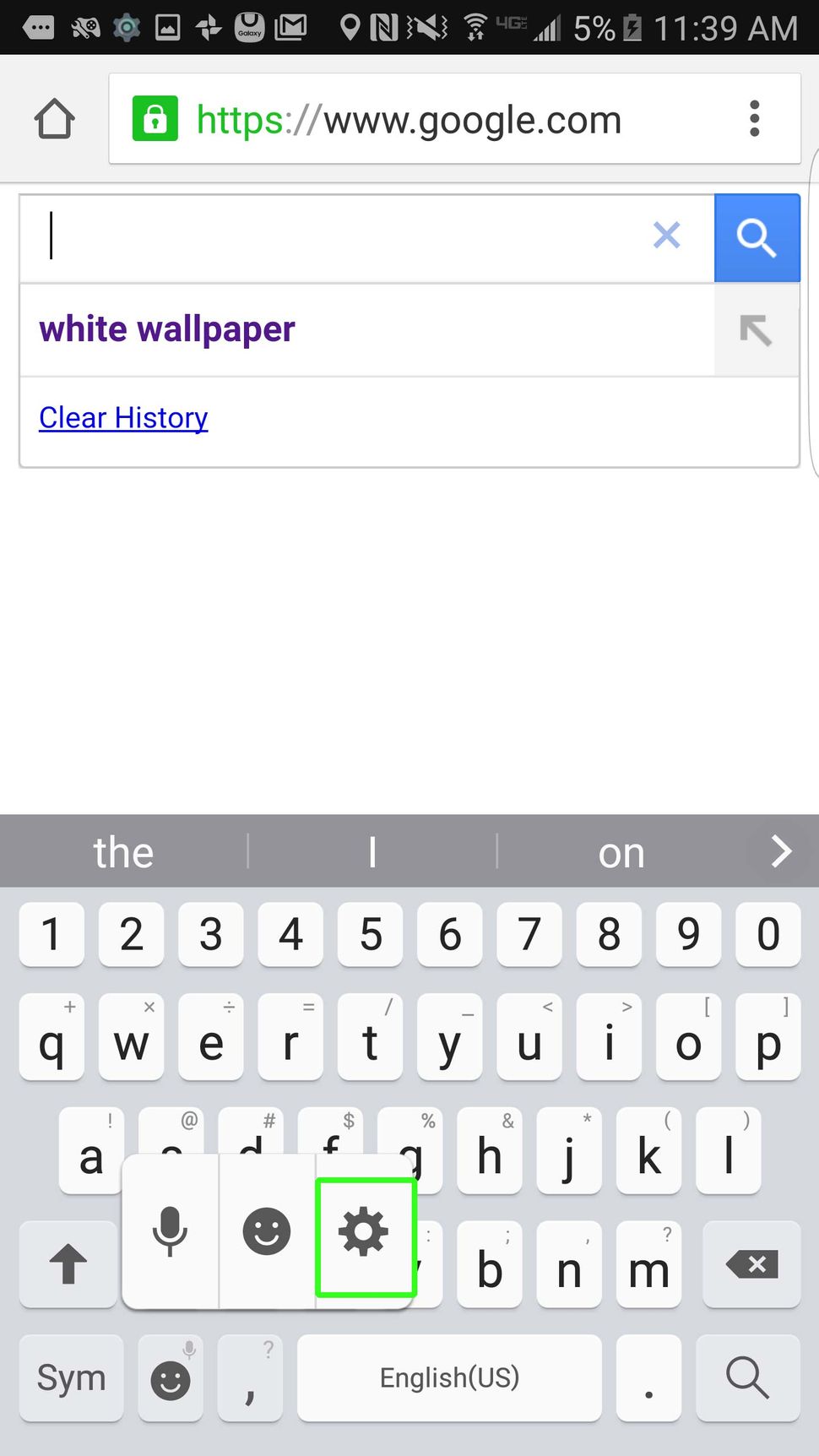Viewport: 819px width, 1456px height.
Task: Switch to the Sym symbols keyboard
Action: click(71, 1378)
